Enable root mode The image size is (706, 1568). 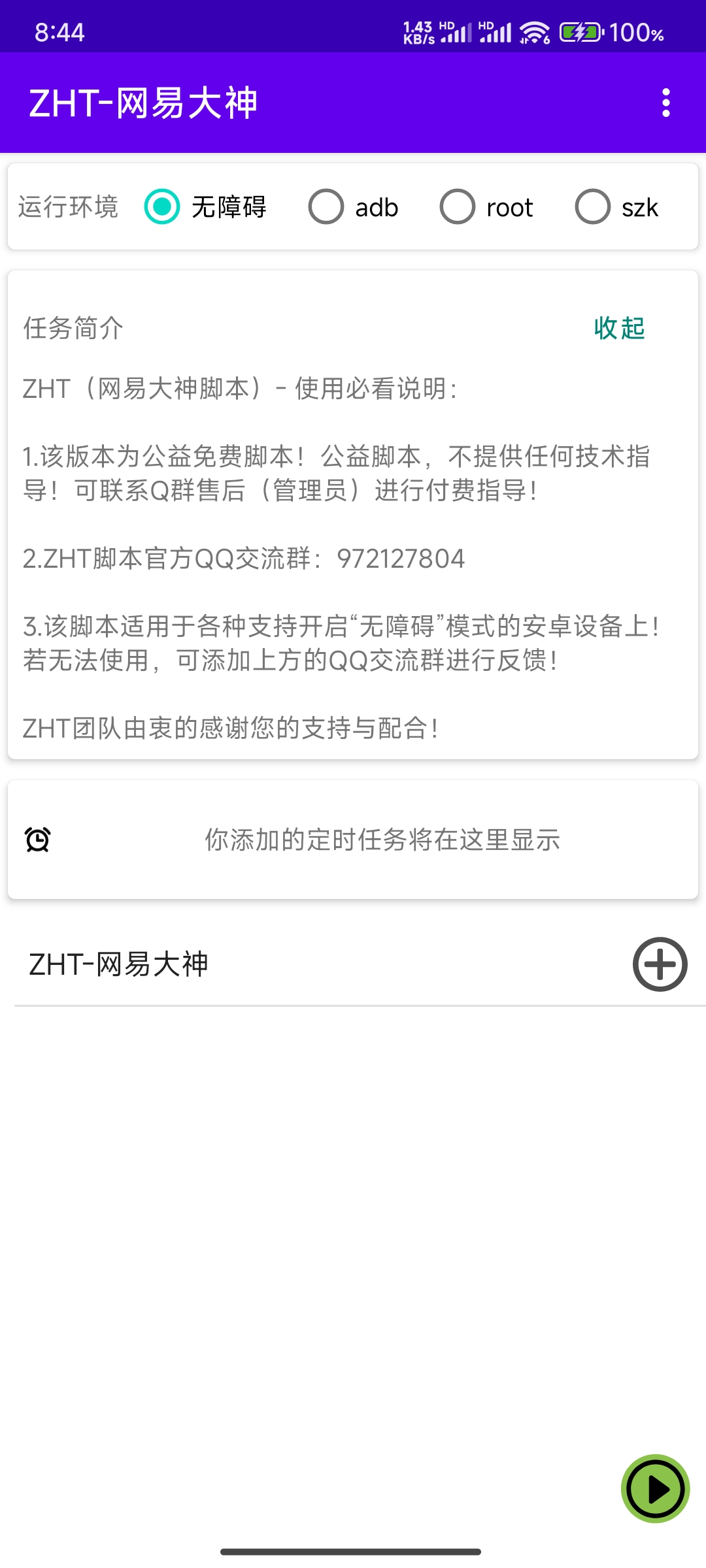click(x=458, y=207)
